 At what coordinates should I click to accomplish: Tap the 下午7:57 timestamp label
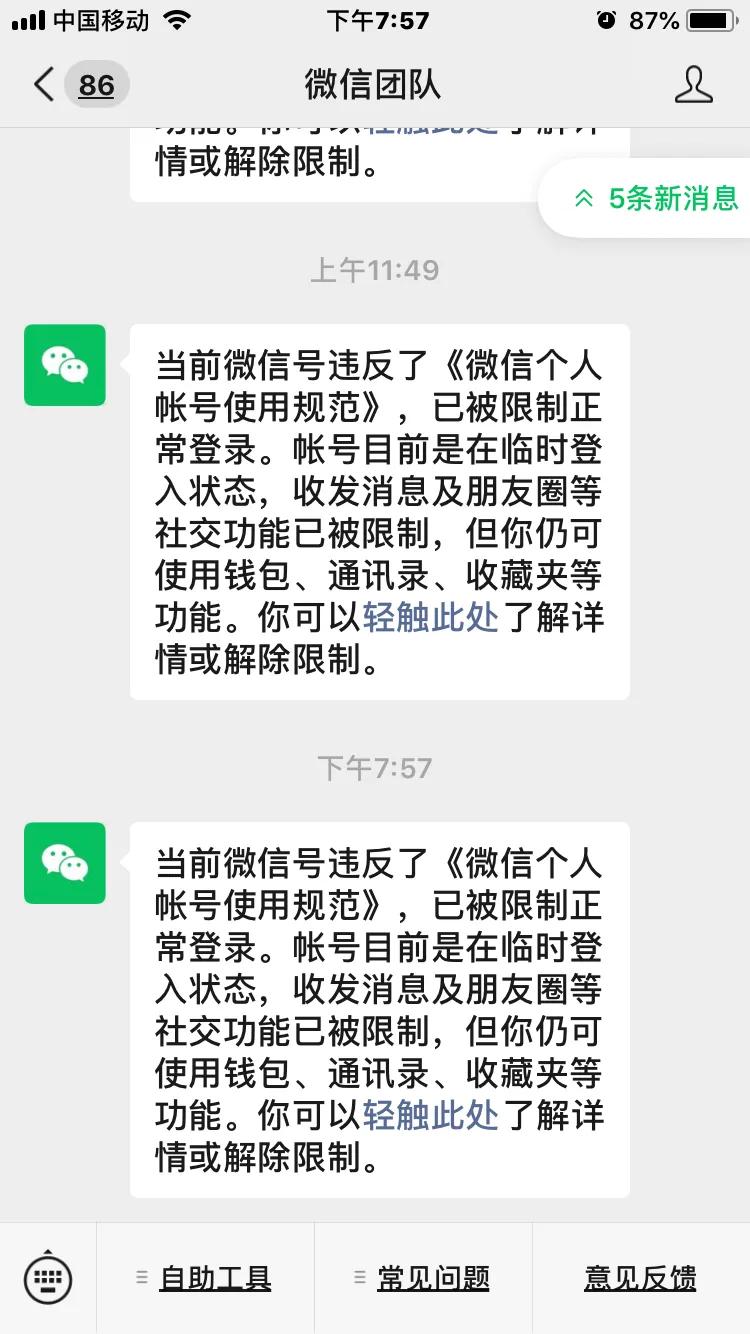tap(375, 768)
